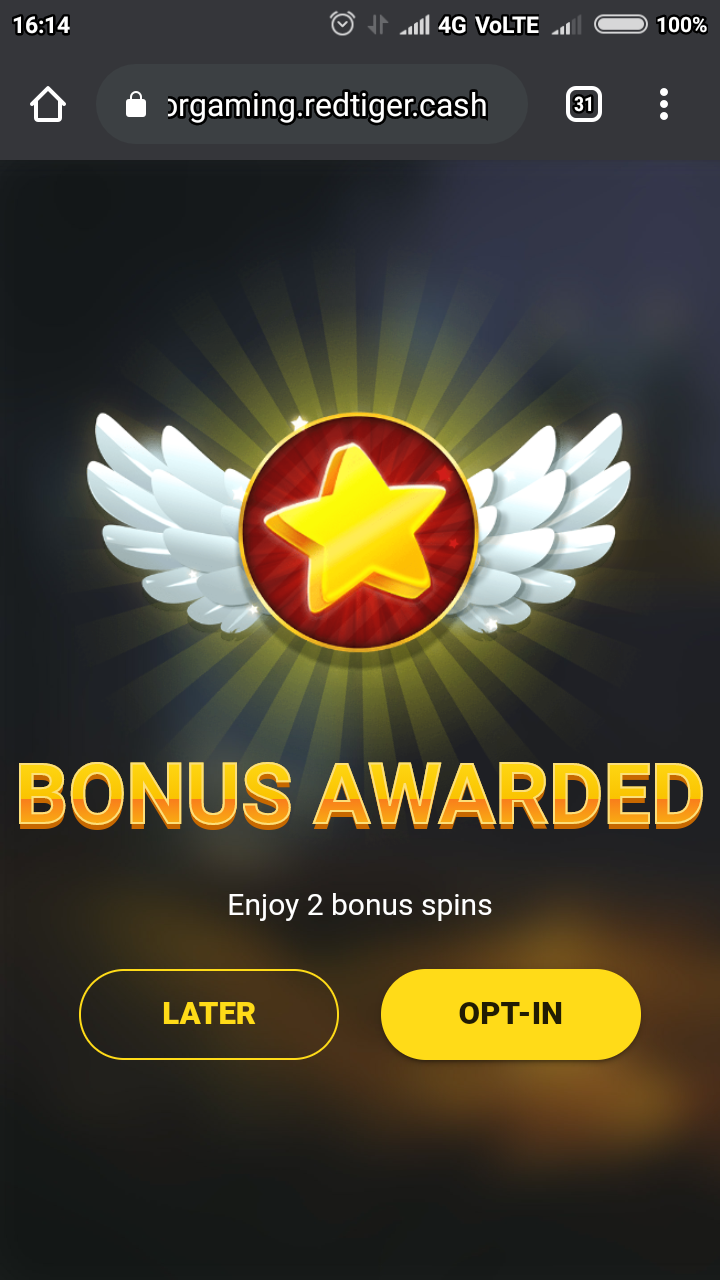The height and width of the screenshot is (1280, 720).
Task: Open the browser home page
Action: point(48,104)
